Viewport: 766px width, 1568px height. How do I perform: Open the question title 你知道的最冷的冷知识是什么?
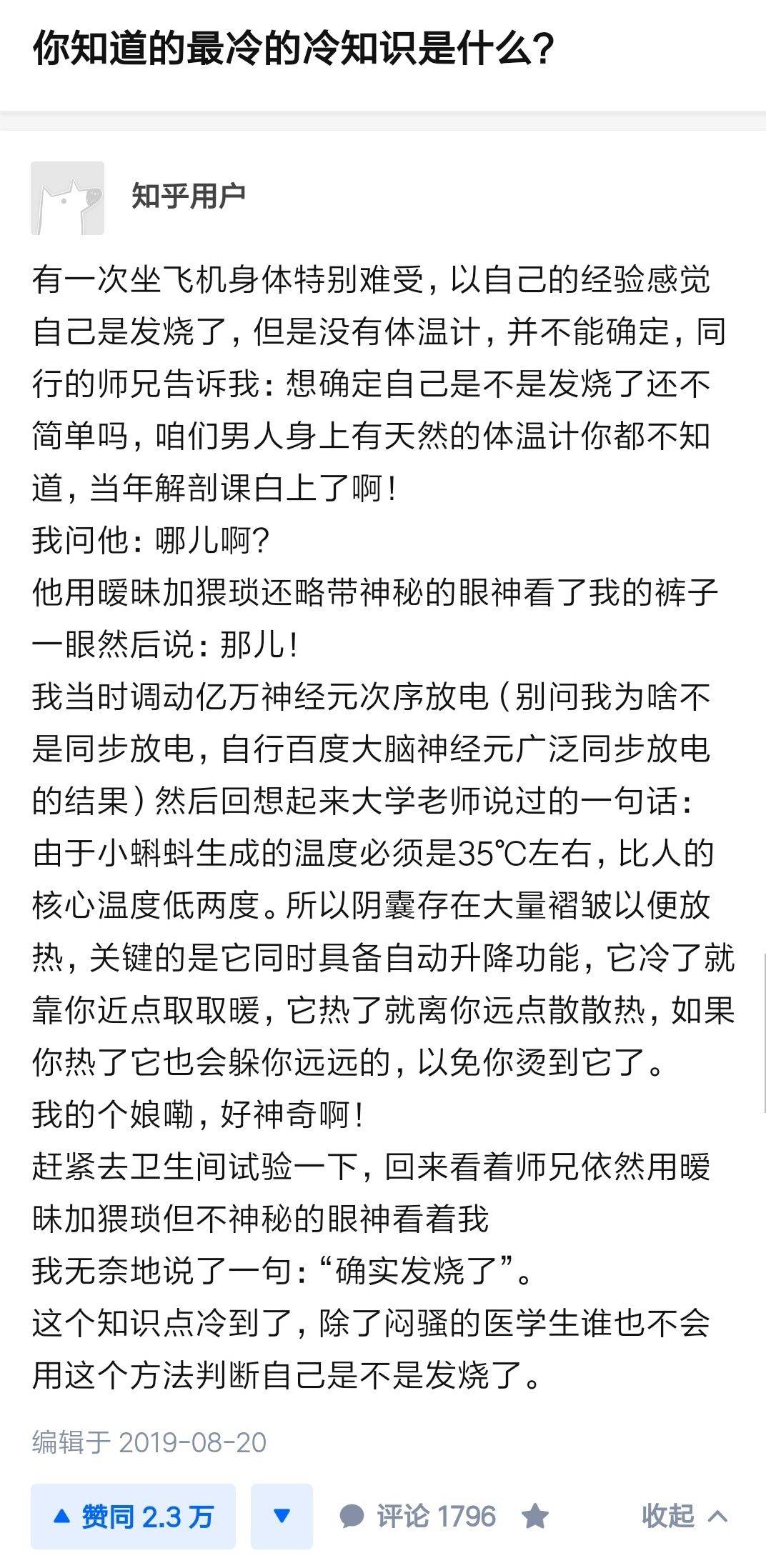293,50
